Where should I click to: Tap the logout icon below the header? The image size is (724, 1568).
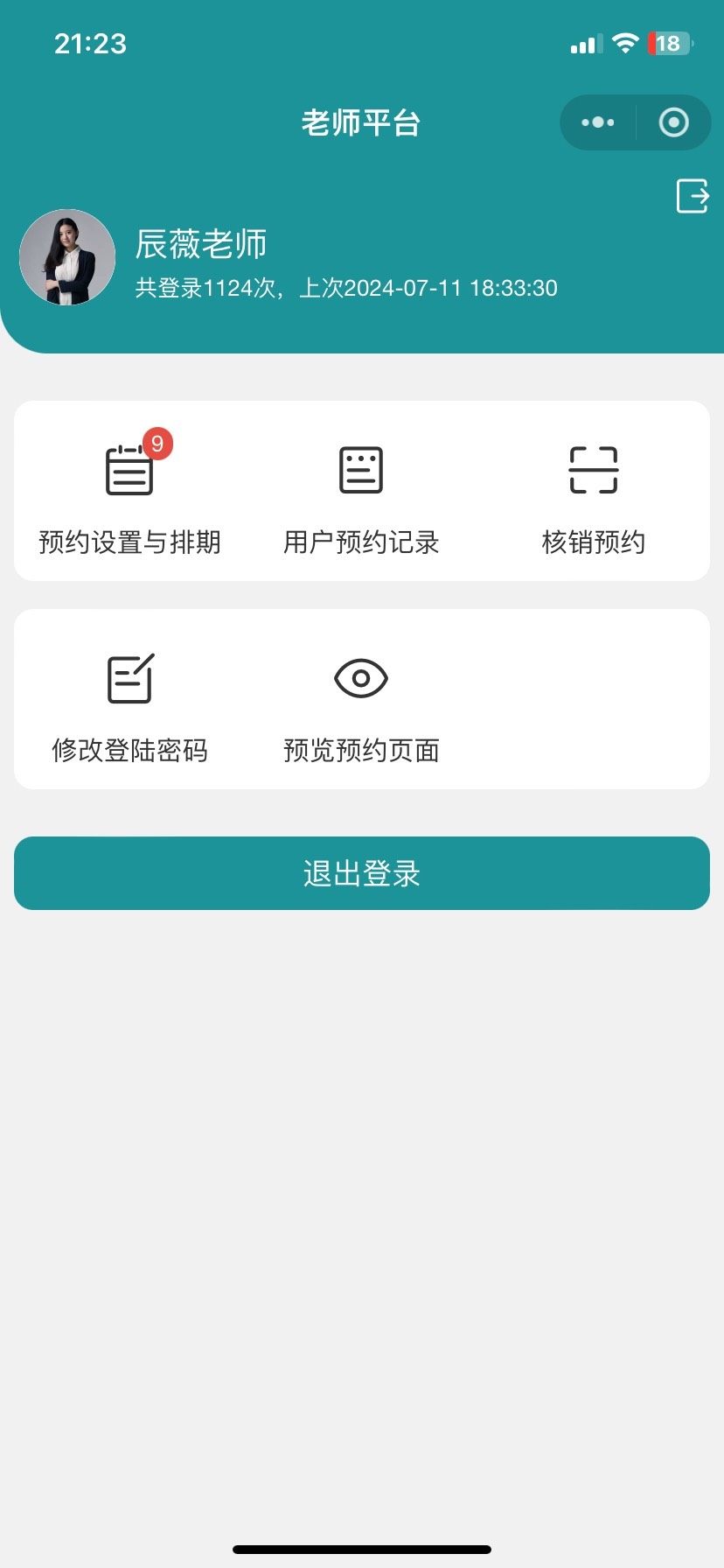pos(693,195)
